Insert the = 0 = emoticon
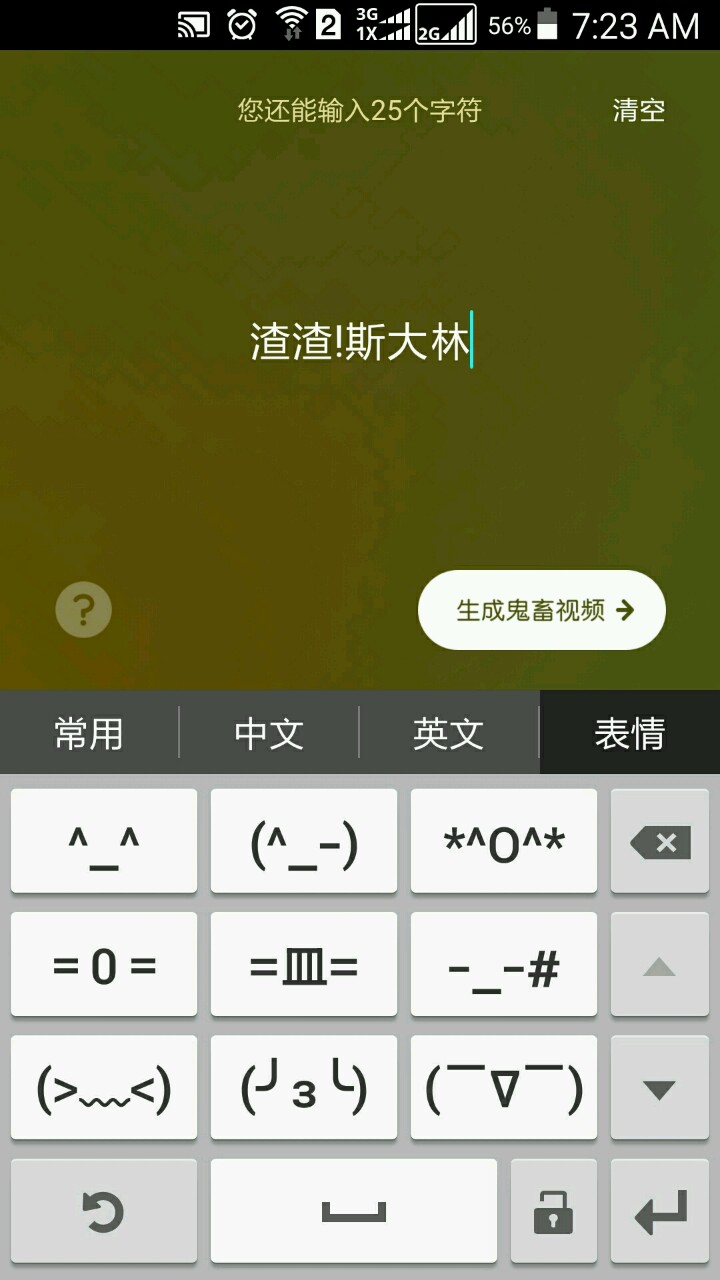Screen dimensions: 720x1280 coord(104,966)
